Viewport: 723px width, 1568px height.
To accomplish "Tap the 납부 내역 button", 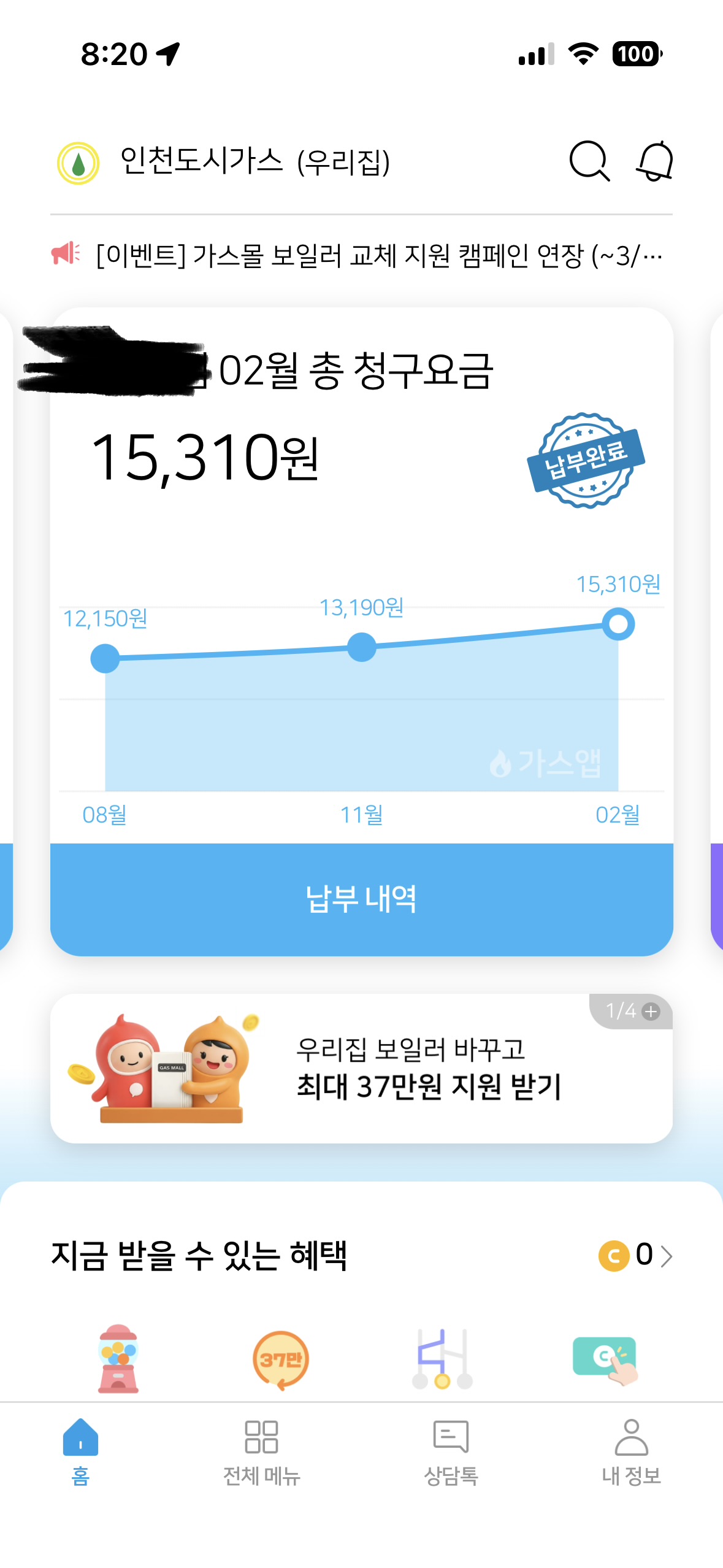I will [361, 899].
